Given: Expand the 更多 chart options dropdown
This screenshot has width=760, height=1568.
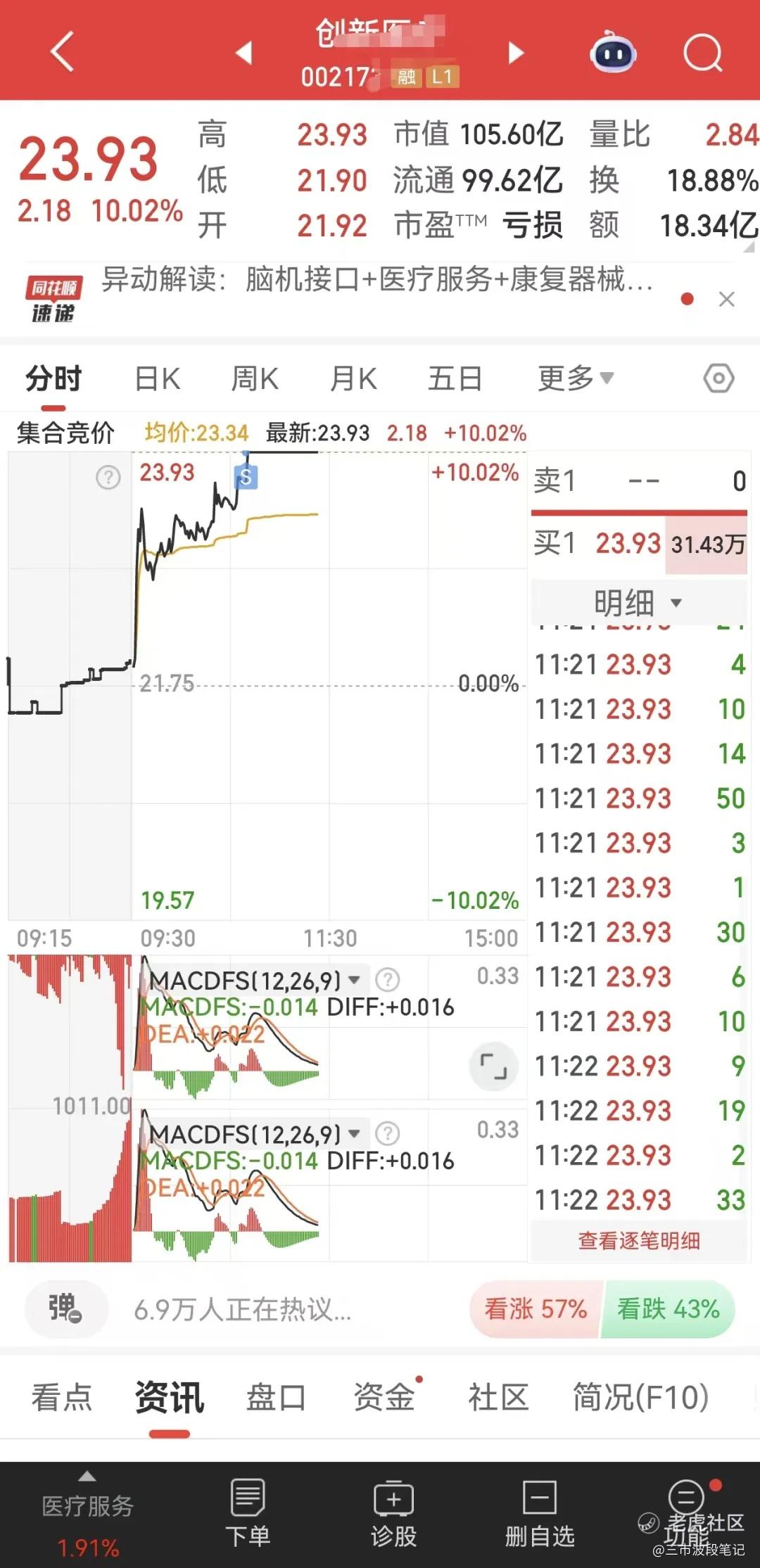Looking at the screenshot, I should coord(576,379).
